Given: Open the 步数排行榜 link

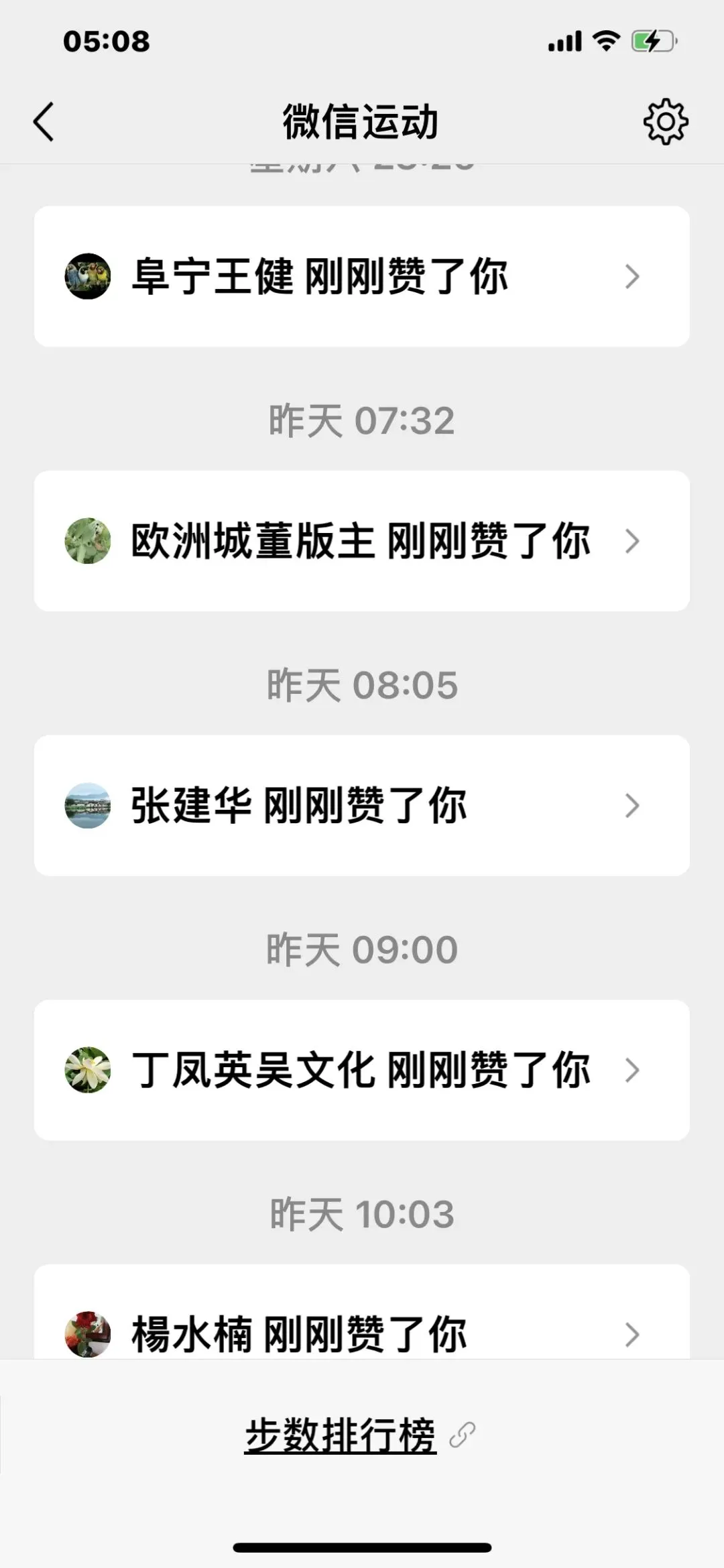Looking at the screenshot, I should tap(341, 1435).
